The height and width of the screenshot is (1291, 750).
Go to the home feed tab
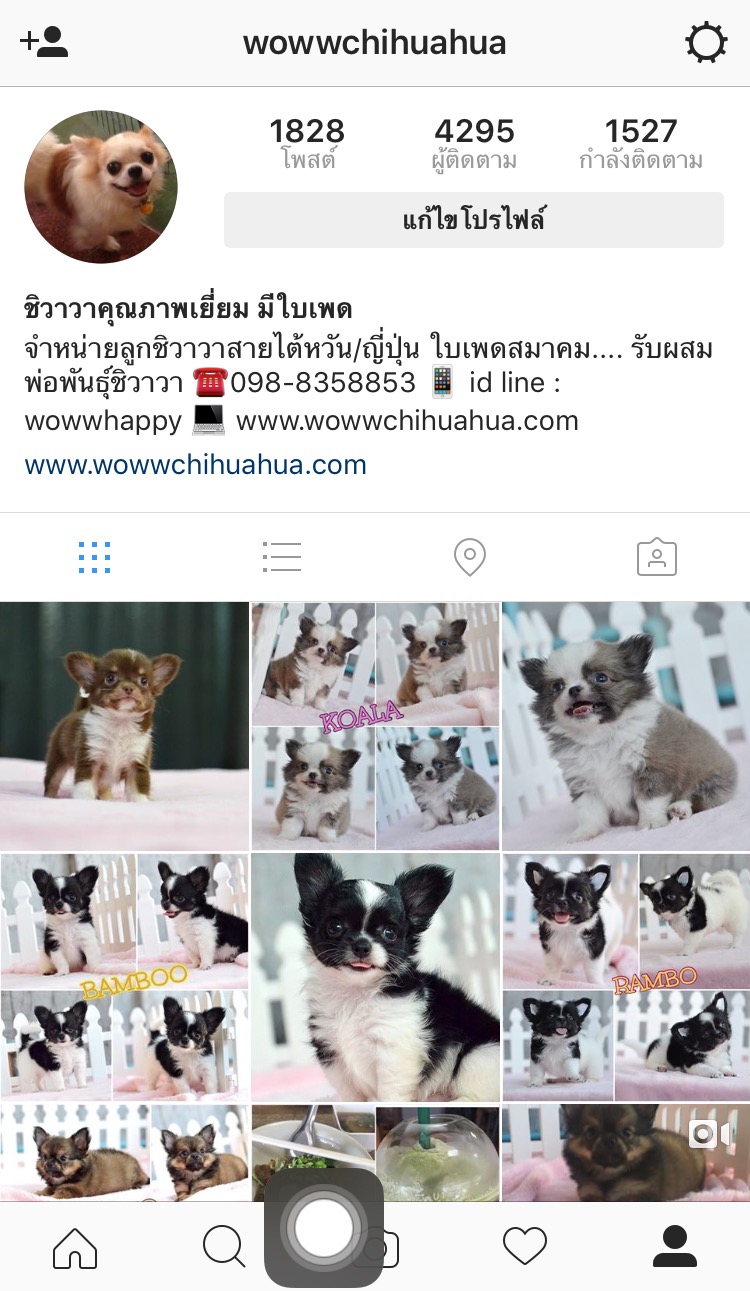(x=75, y=1247)
